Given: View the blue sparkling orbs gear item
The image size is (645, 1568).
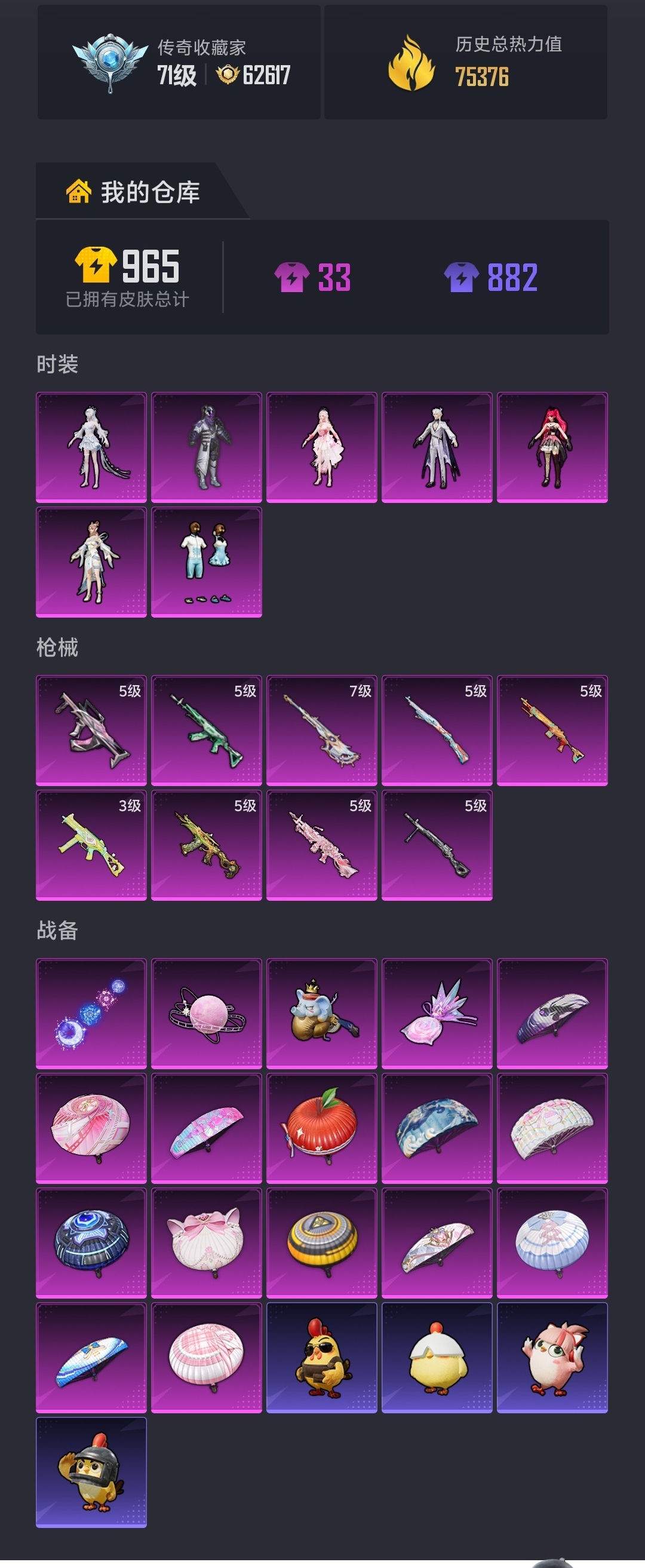Looking at the screenshot, I should [91, 1014].
